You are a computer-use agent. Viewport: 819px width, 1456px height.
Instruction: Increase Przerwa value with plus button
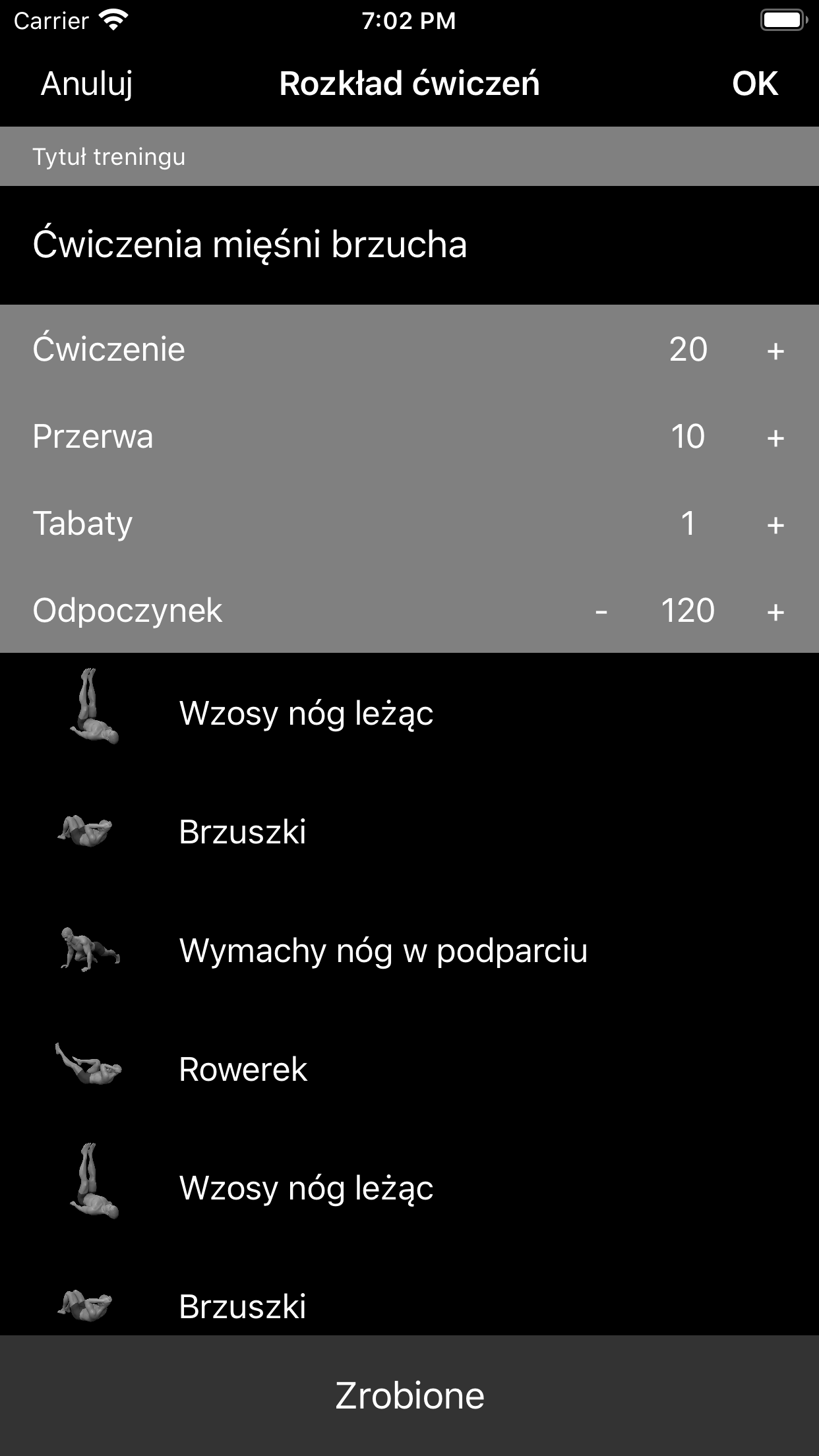click(x=777, y=437)
